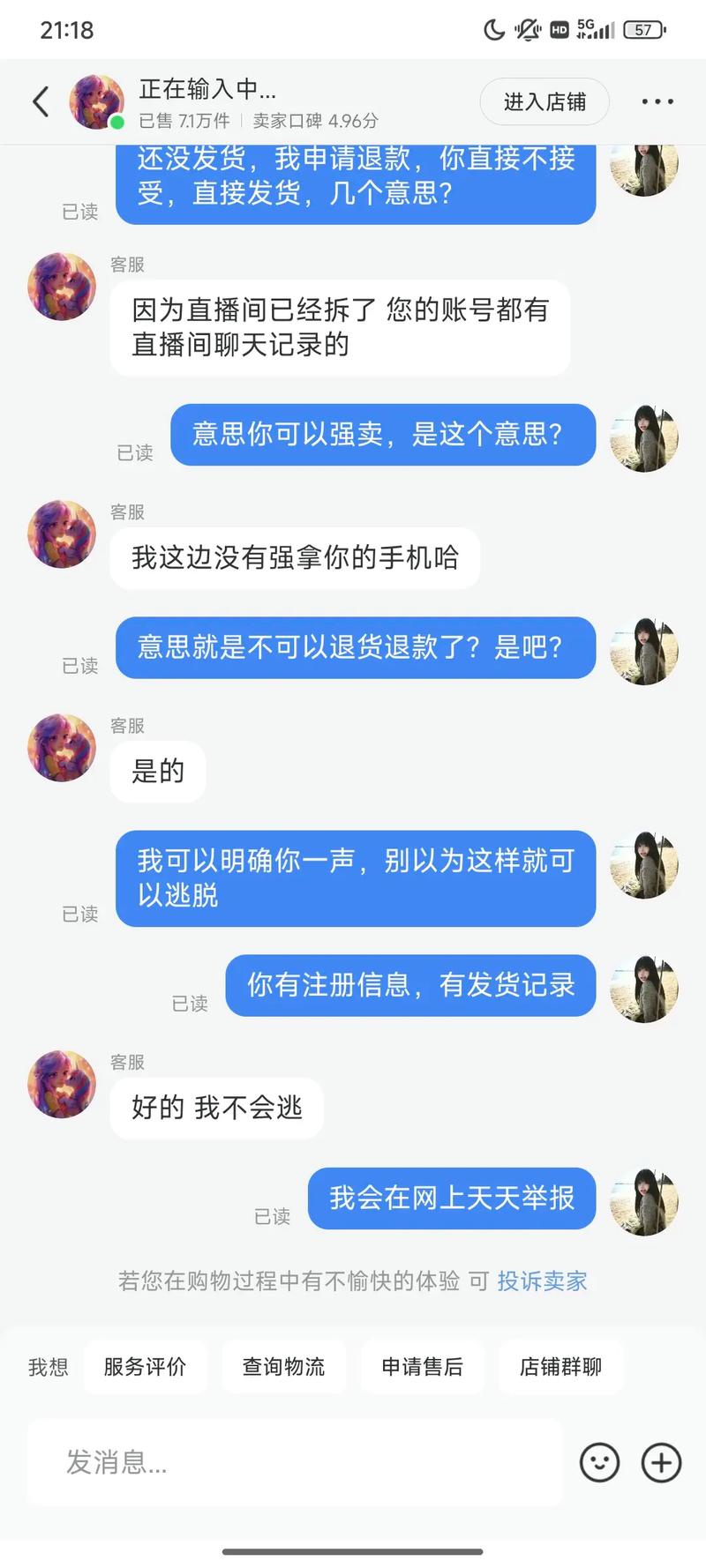Open the emoji picker smiley icon
Image resolution: width=706 pixels, height=1568 pixels.
click(x=599, y=1462)
